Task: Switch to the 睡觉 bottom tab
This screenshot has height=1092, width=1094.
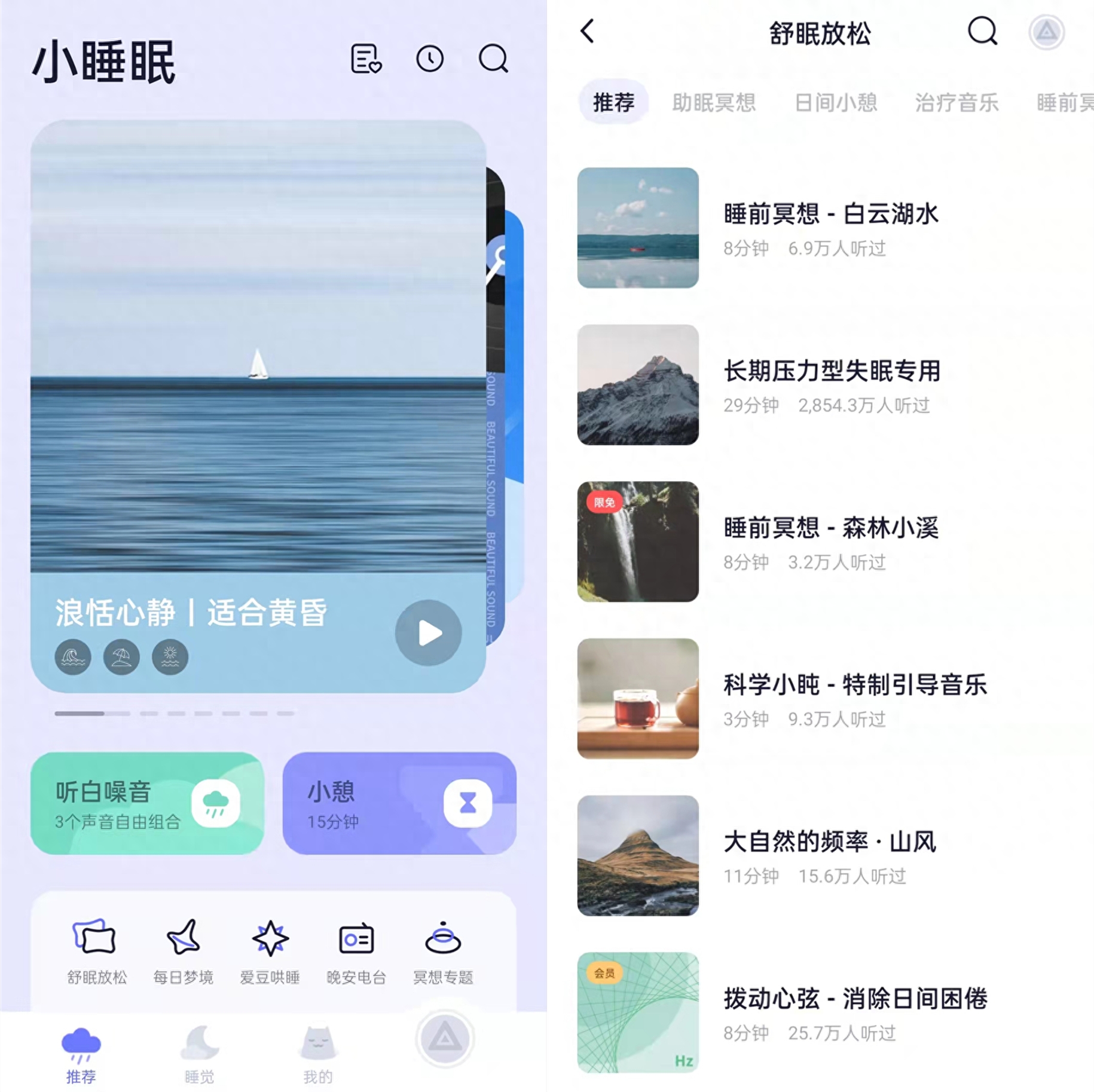Action: pyautogui.click(x=199, y=1055)
